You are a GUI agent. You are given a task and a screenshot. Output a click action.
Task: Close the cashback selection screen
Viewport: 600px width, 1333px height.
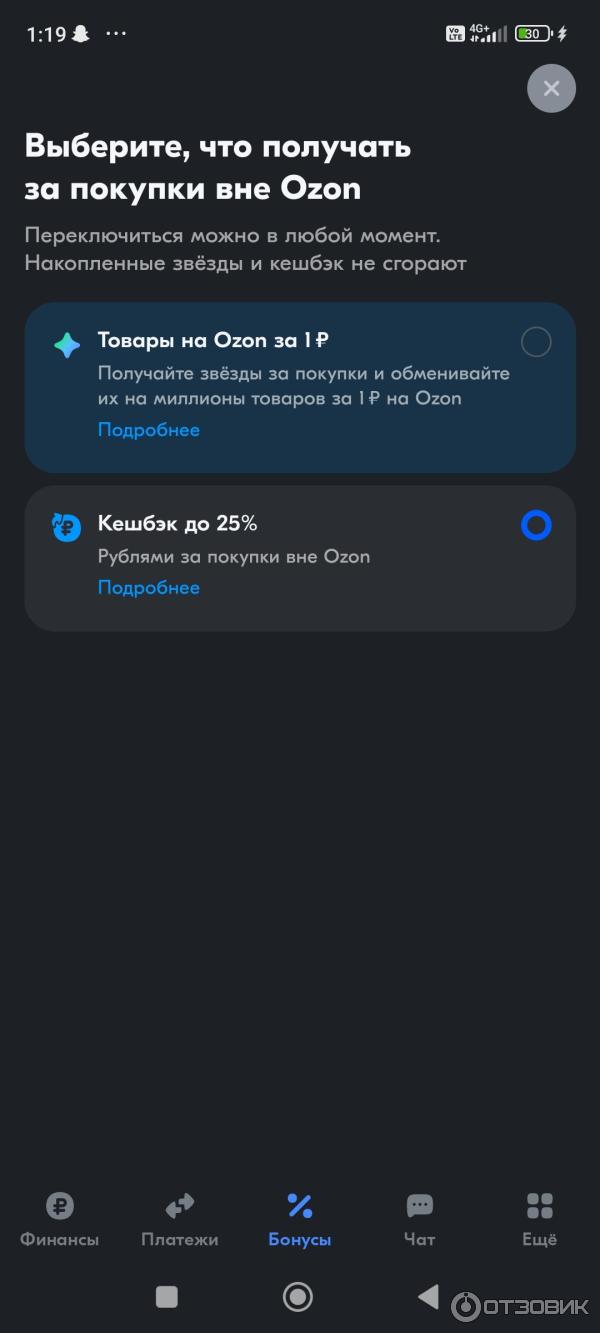tap(551, 88)
